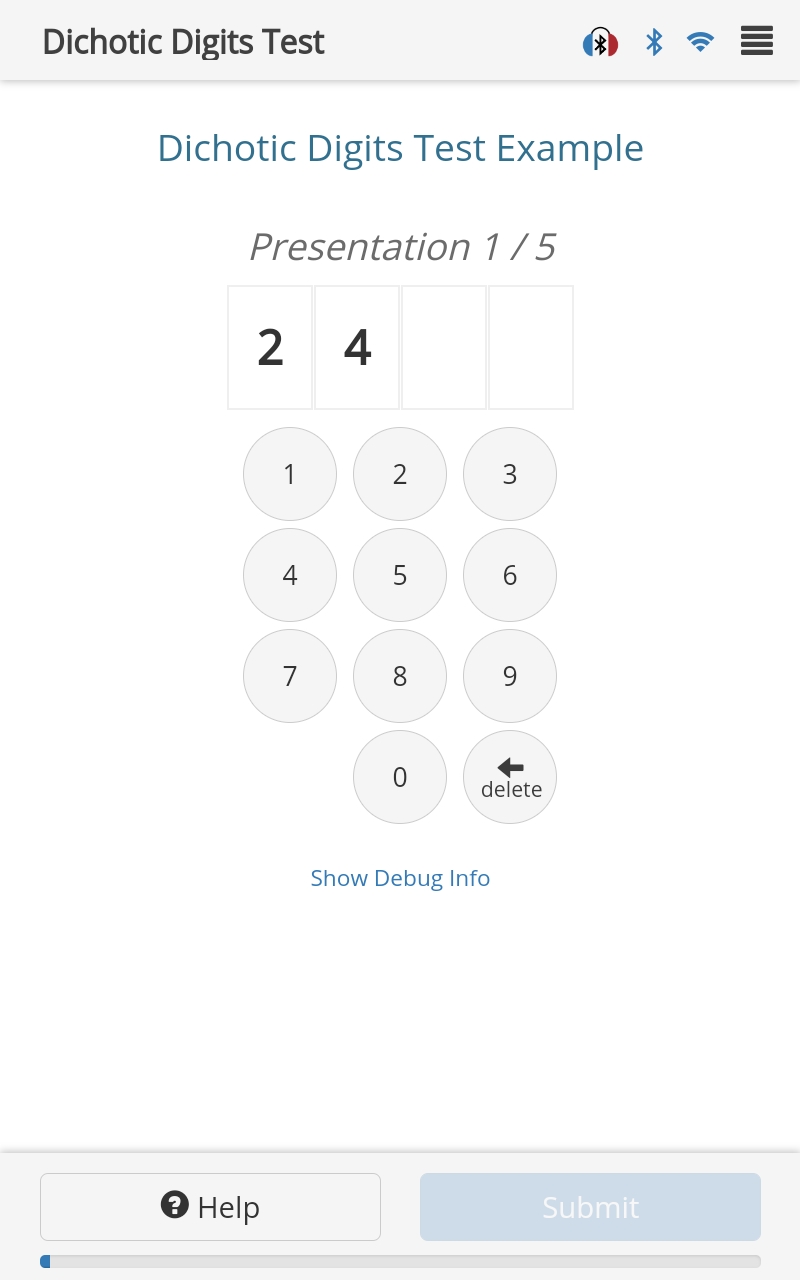The width and height of the screenshot is (800, 1280).
Task: Open the Show Debug Info link
Action: tap(400, 878)
